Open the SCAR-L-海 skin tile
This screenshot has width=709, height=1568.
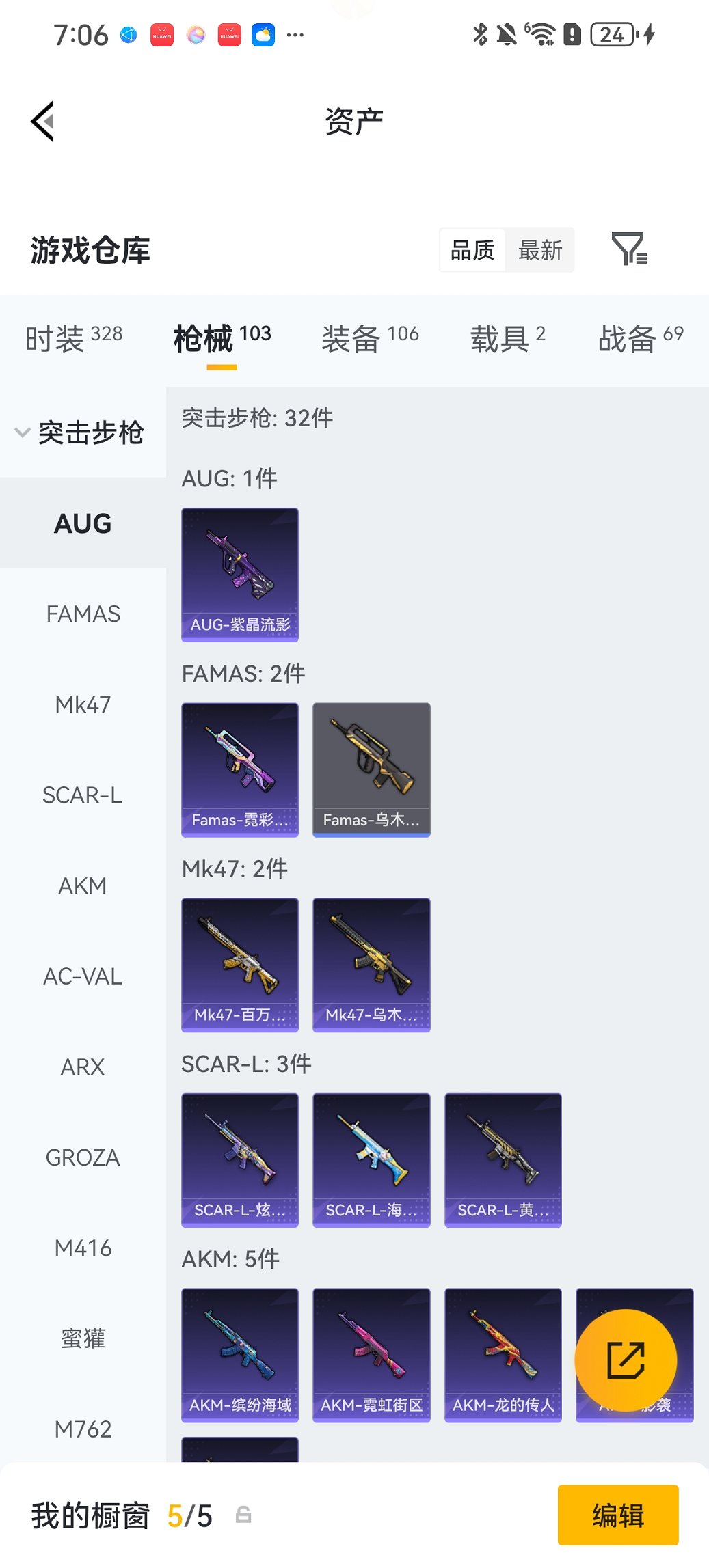[x=371, y=1159]
